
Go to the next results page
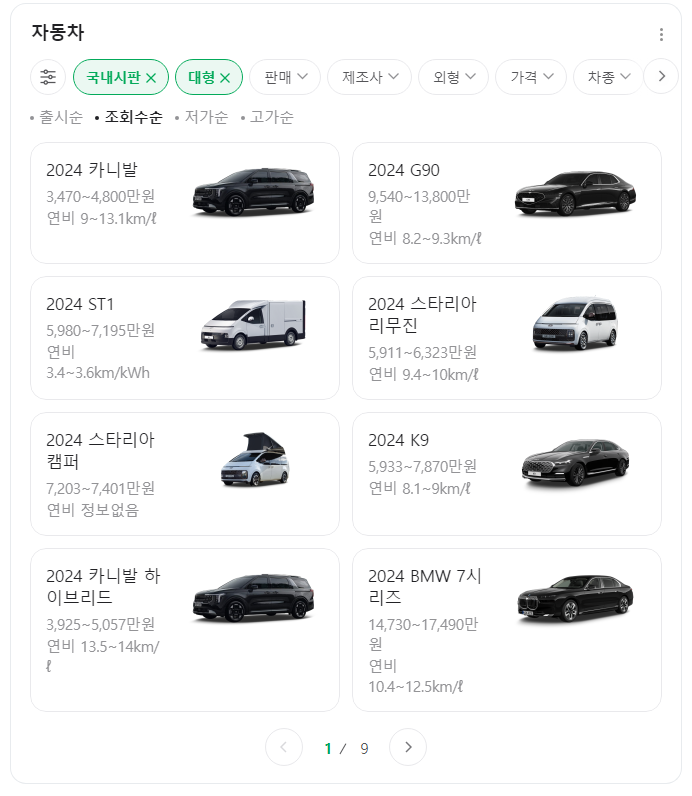408,747
